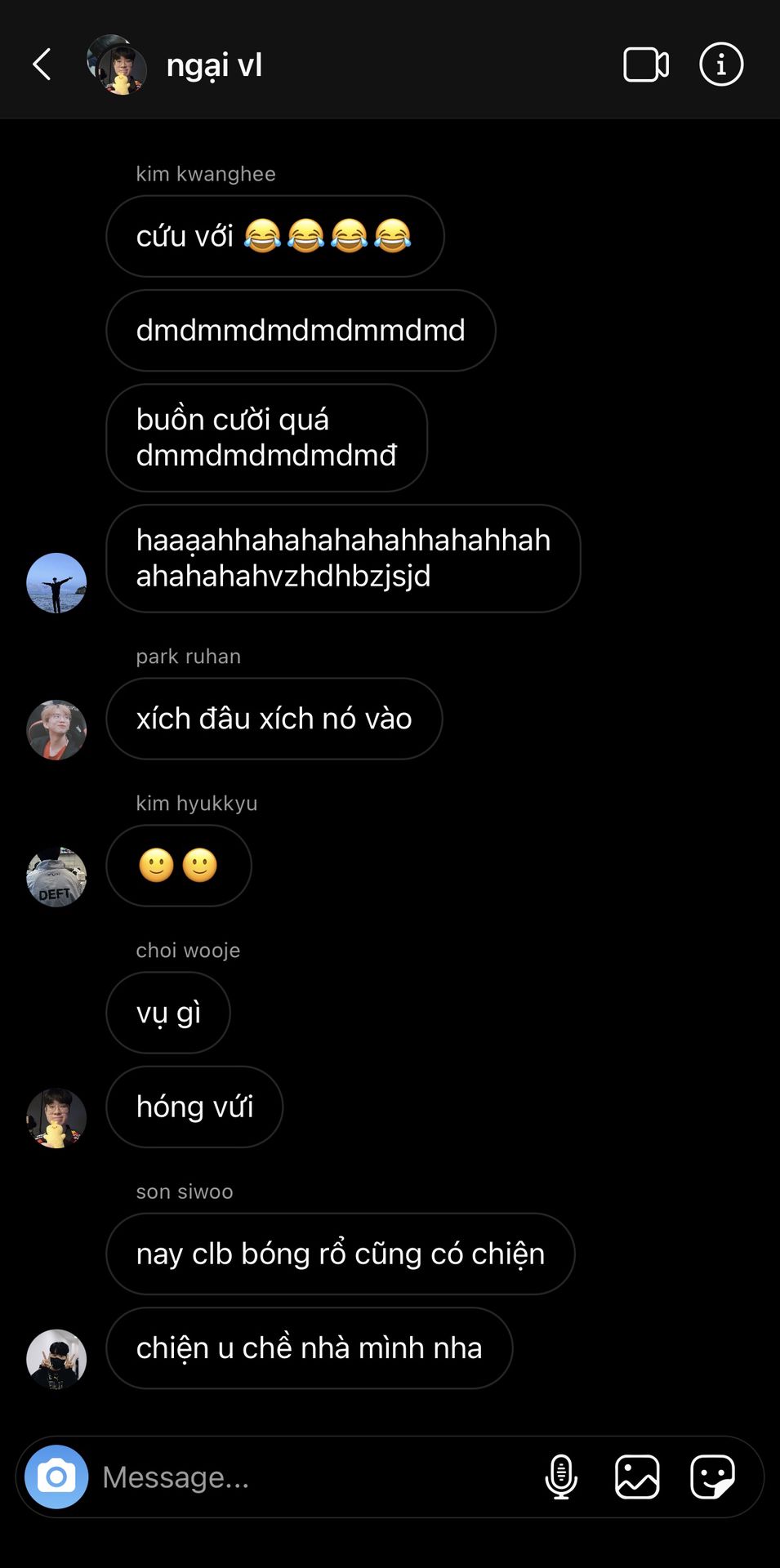Focus the Message text field
Image resolution: width=780 pixels, height=1568 pixels.
314,1477
